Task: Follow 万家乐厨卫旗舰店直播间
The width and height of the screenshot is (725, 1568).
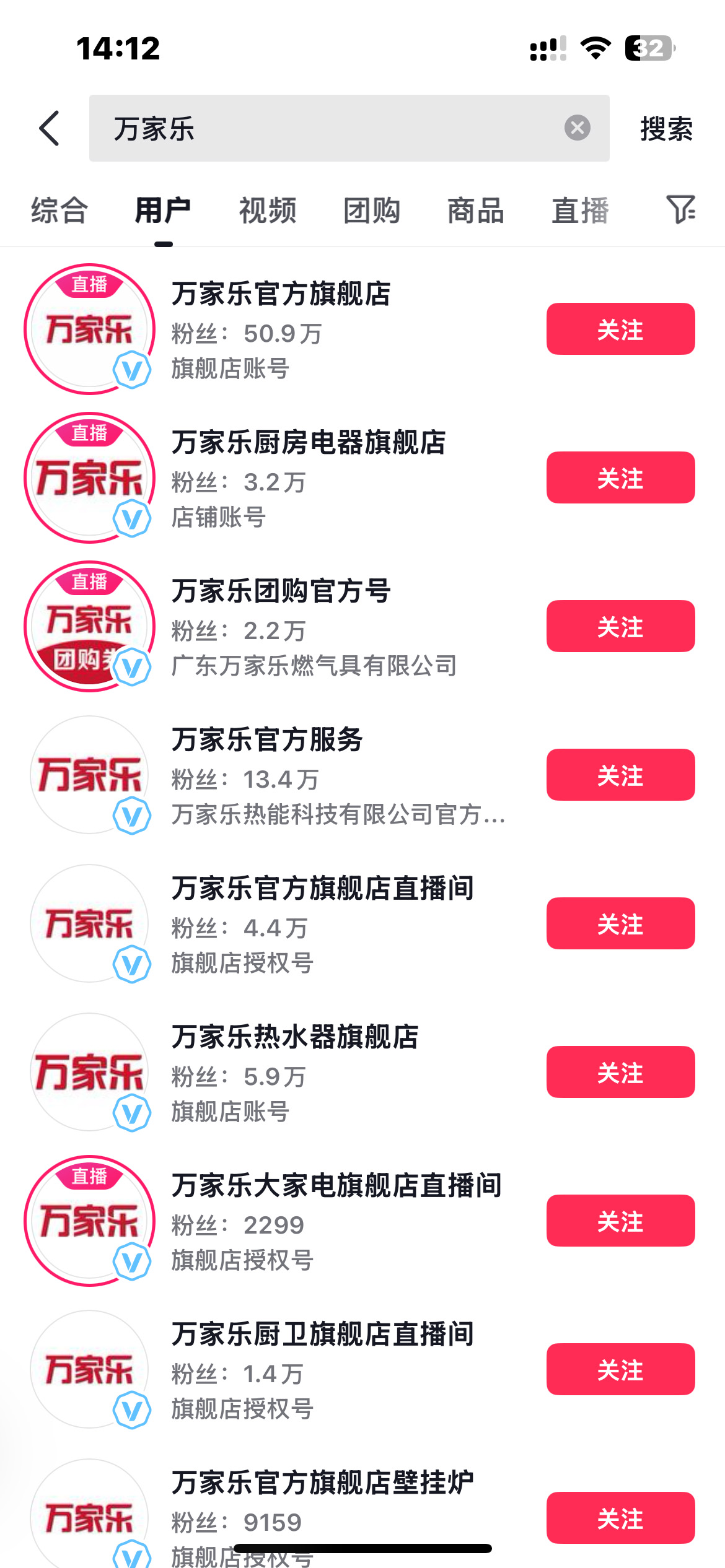Action: click(x=620, y=1369)
